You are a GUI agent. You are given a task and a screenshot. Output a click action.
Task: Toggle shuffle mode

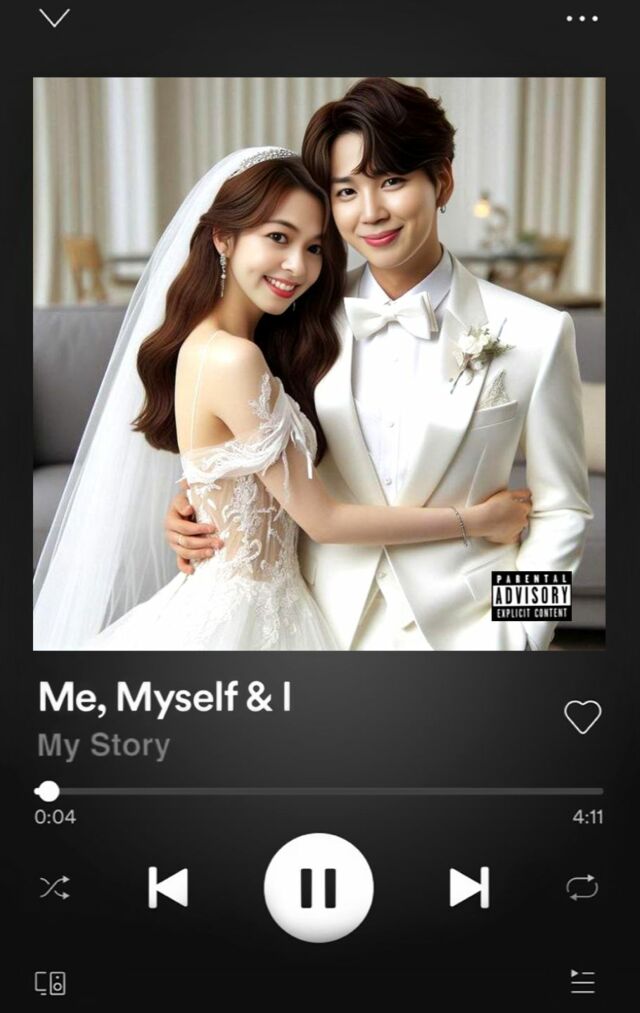tap(54, 887)
